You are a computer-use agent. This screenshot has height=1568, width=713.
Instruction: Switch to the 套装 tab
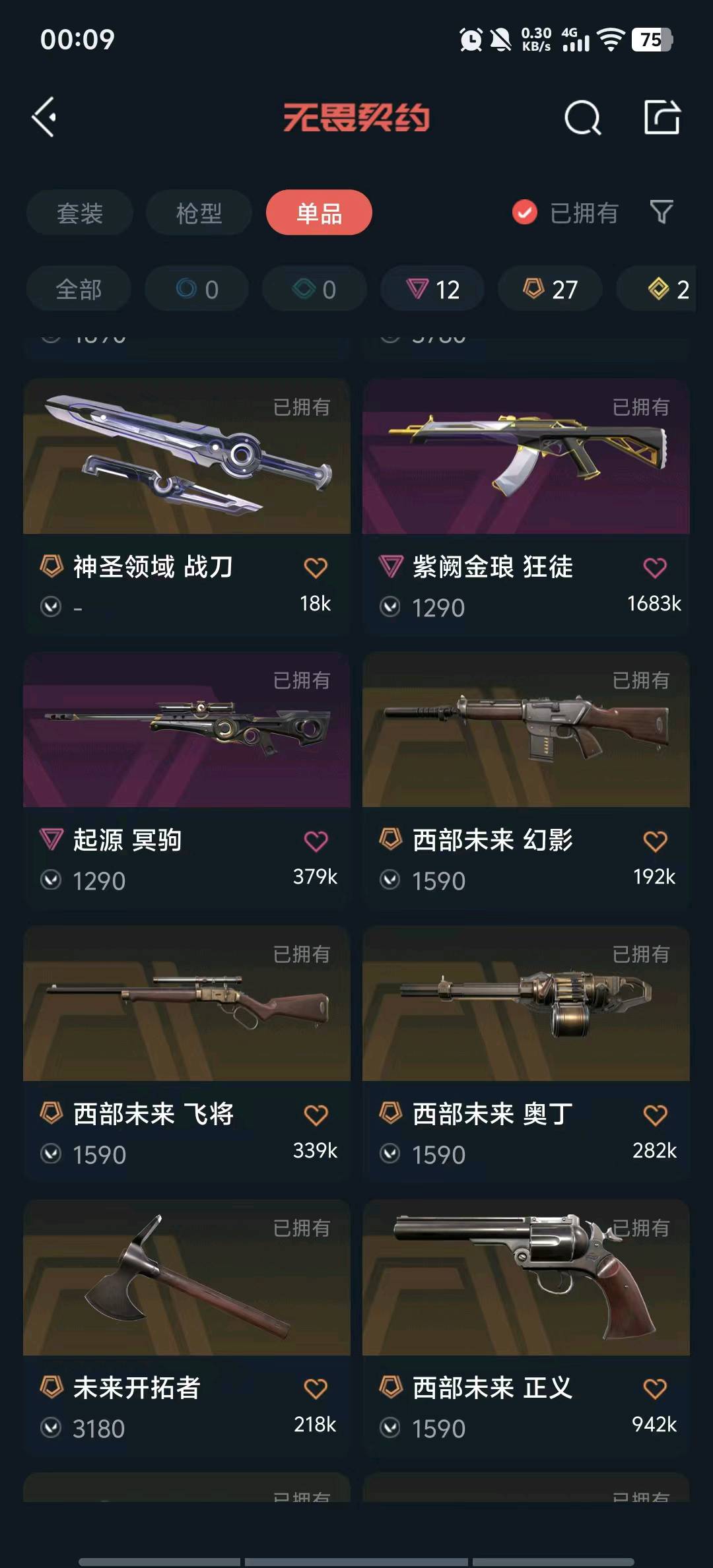[x=80, y=212]
